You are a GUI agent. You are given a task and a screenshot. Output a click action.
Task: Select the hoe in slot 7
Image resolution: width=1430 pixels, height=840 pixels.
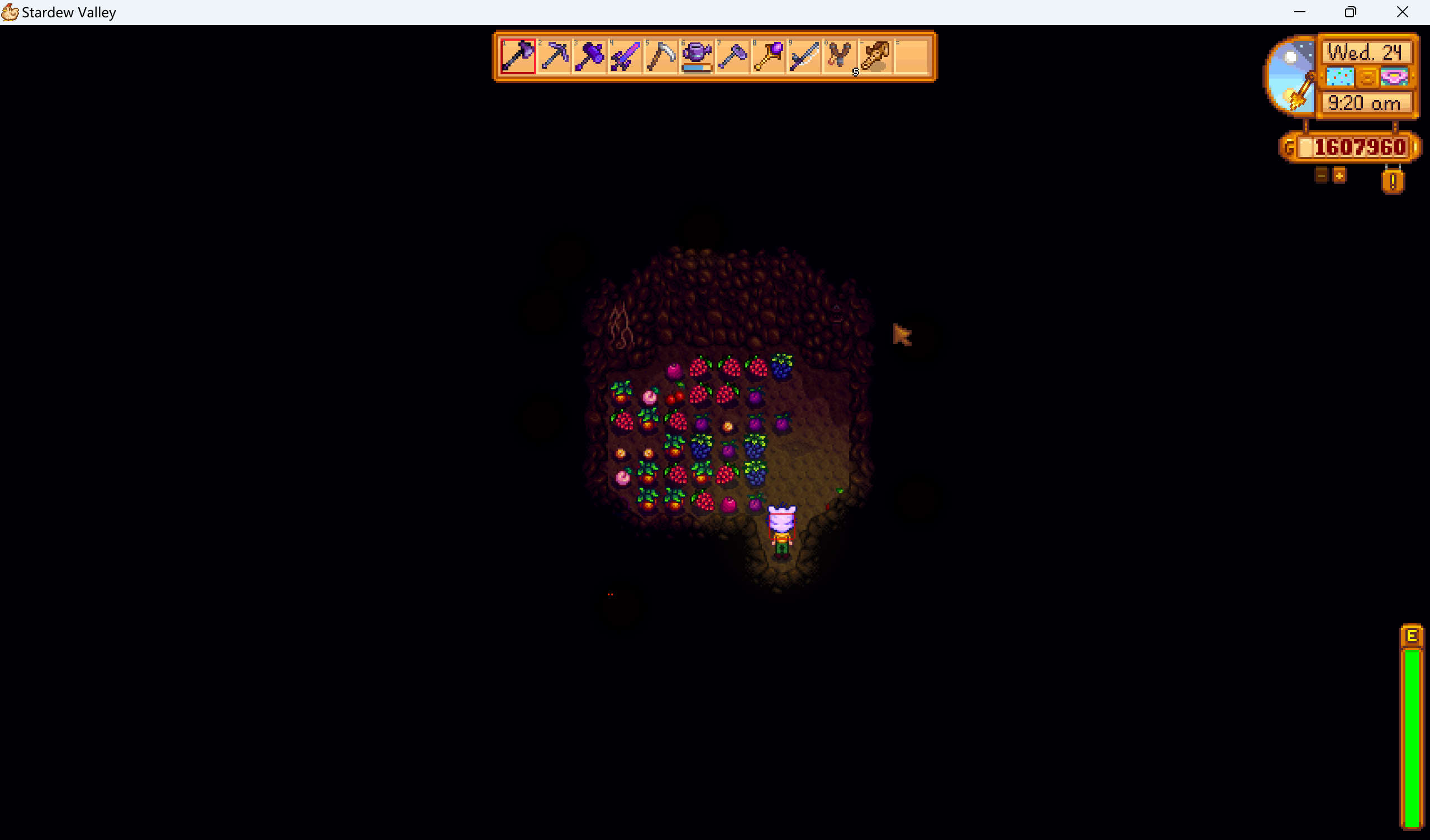(732, 57)
